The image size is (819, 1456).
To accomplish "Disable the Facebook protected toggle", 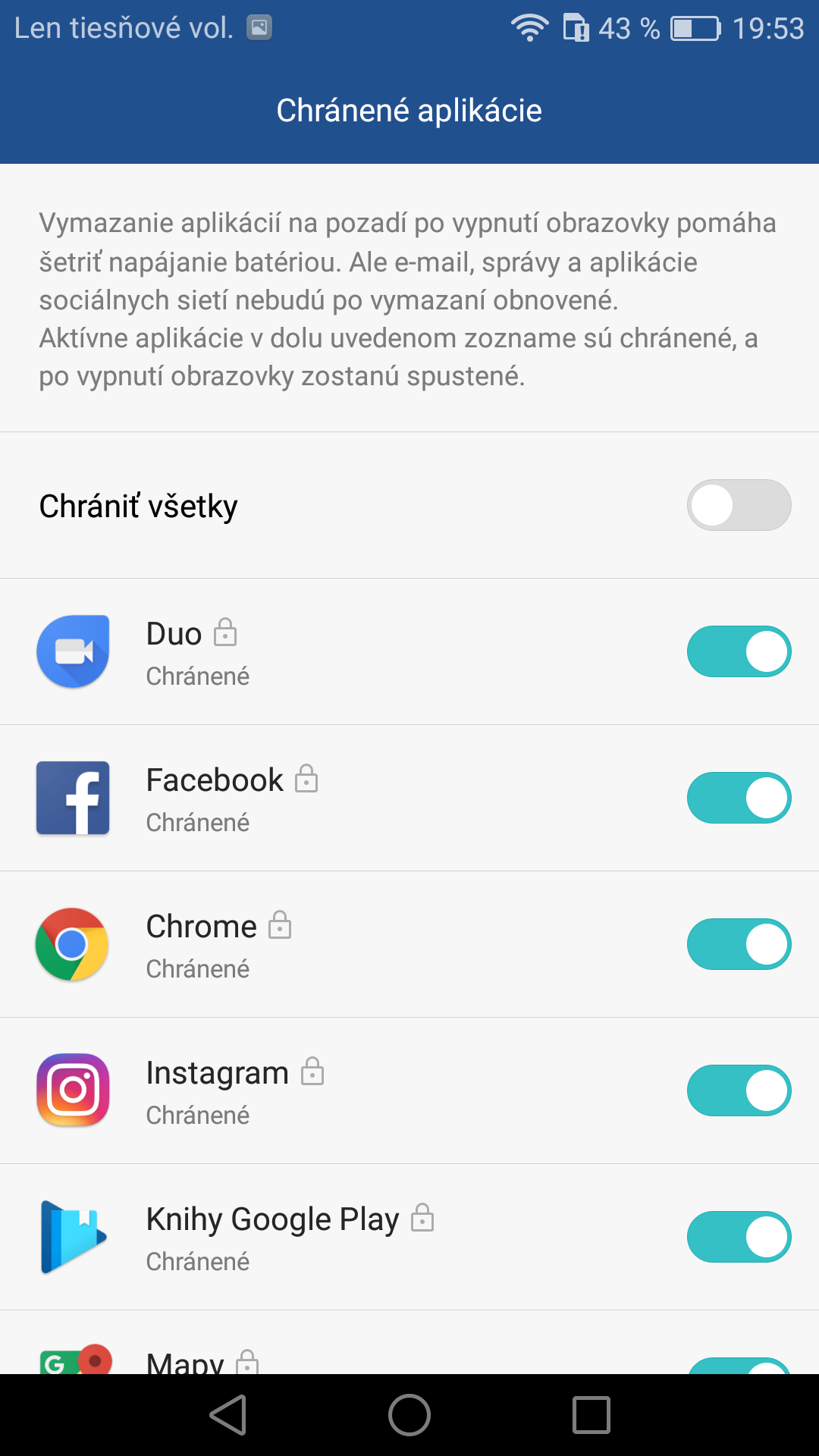I will (739, 798).
